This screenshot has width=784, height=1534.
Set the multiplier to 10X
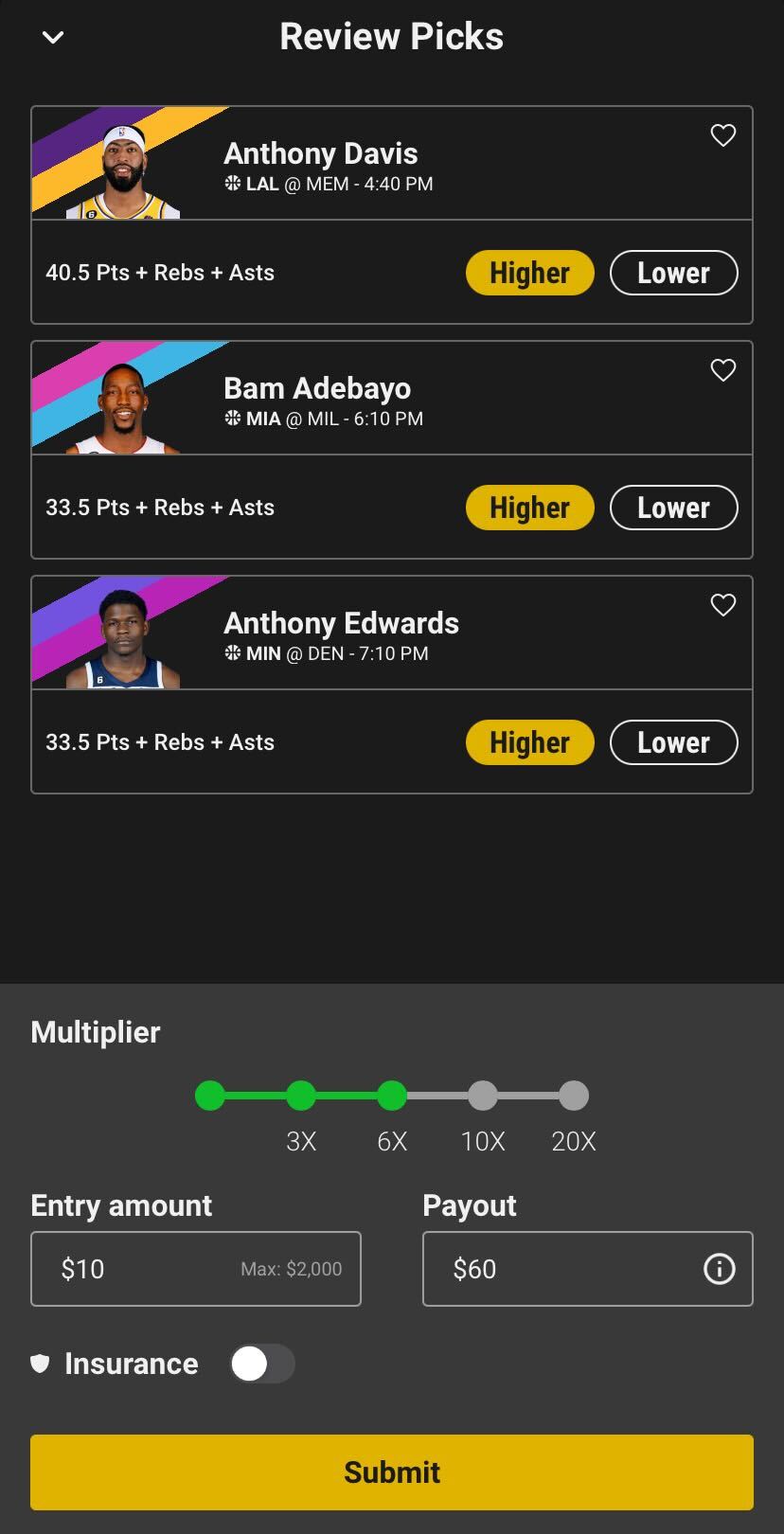483,1097
